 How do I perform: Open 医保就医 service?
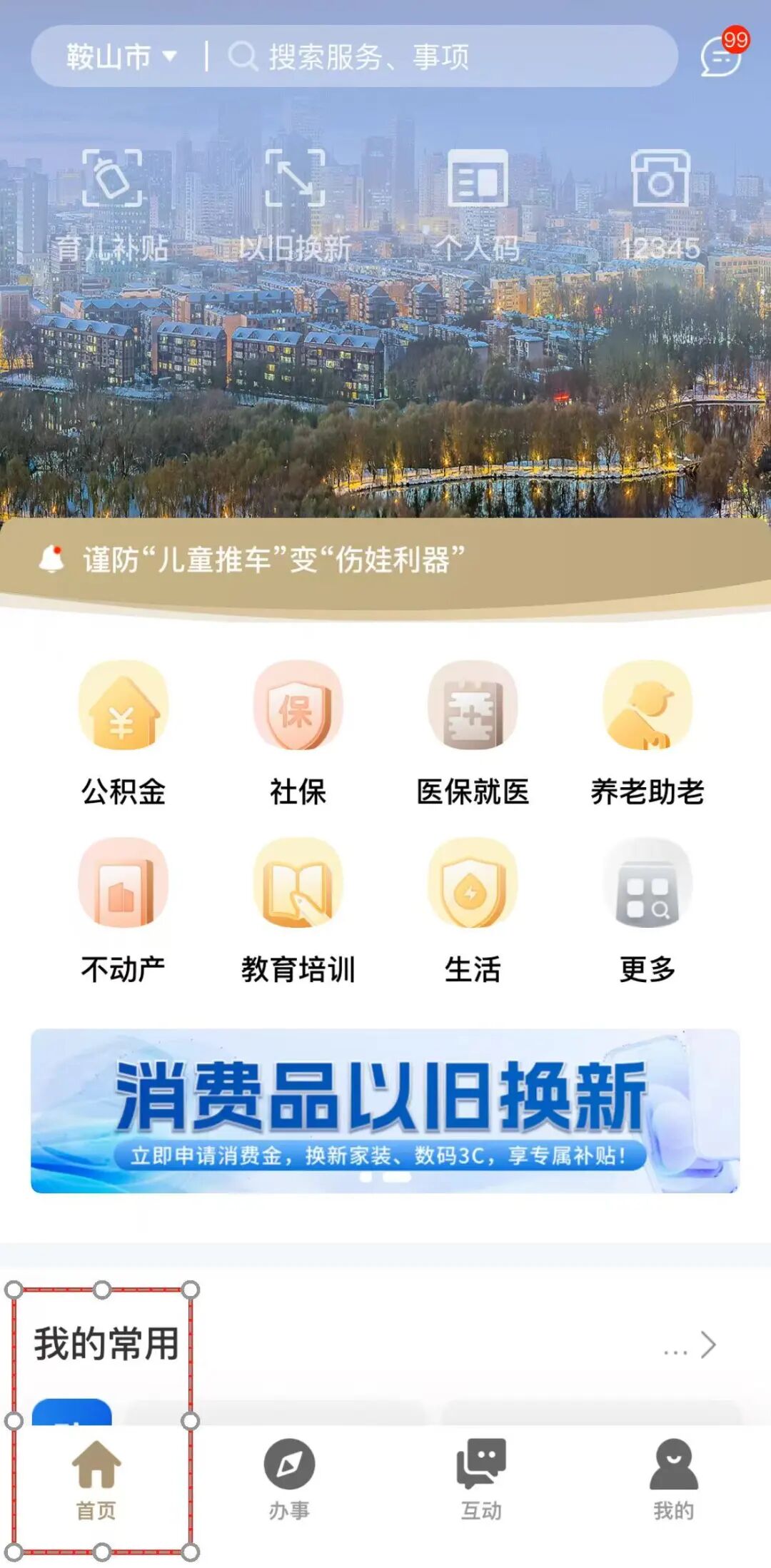tap(473, 733)
